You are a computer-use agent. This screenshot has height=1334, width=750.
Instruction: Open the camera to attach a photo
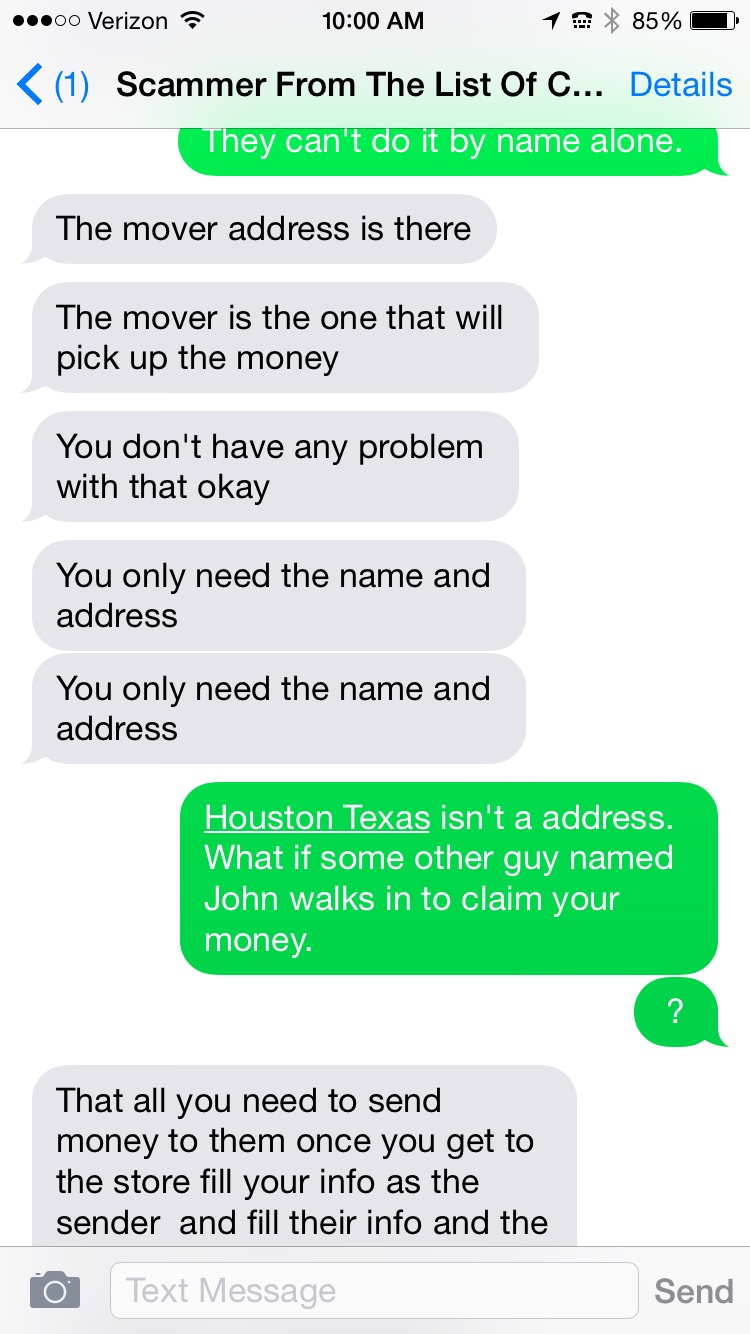54,1290
